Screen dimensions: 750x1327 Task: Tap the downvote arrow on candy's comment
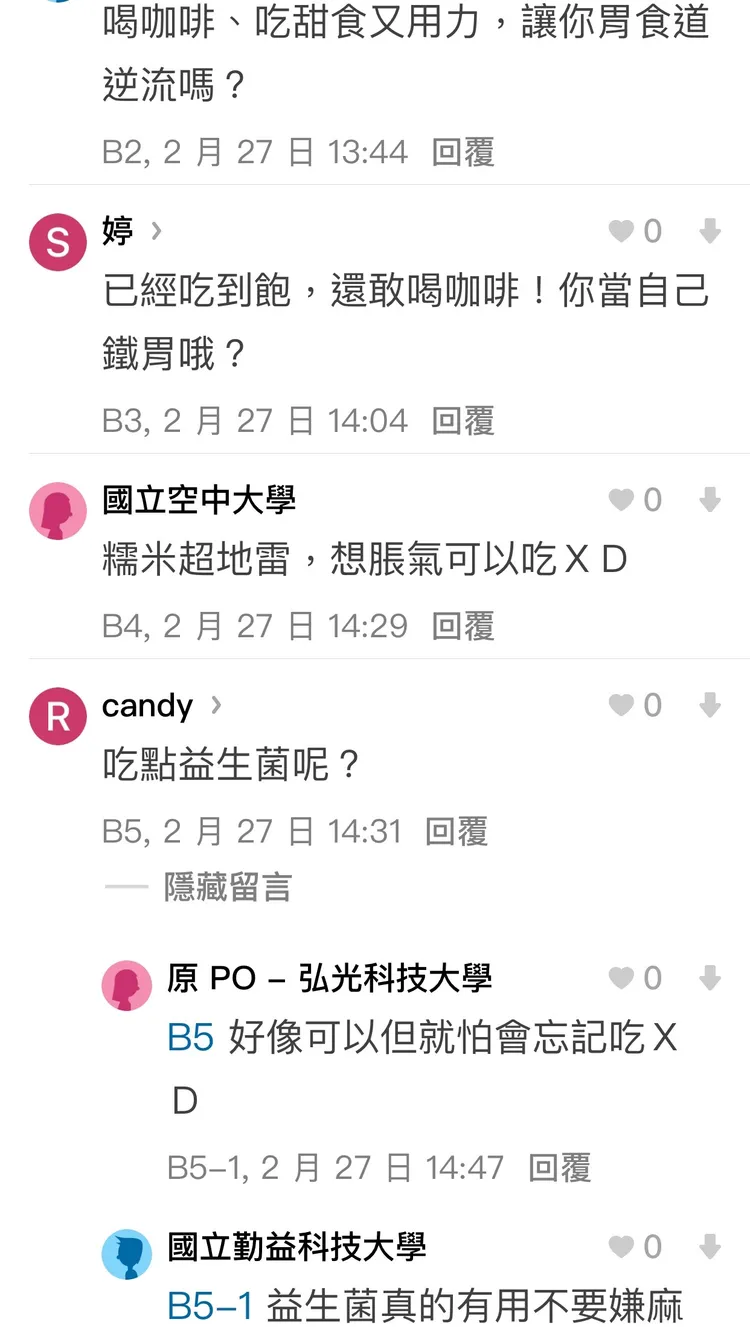coord(710,705)
